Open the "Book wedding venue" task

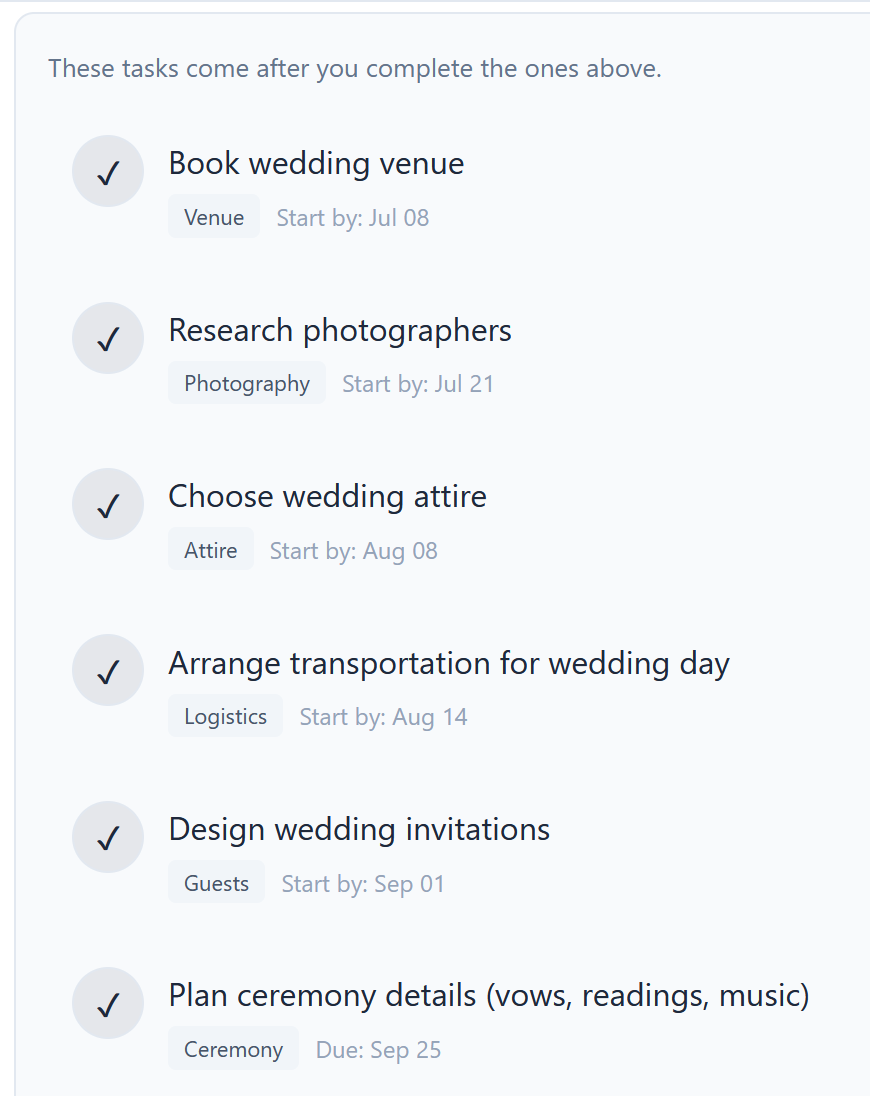[316, 163]
